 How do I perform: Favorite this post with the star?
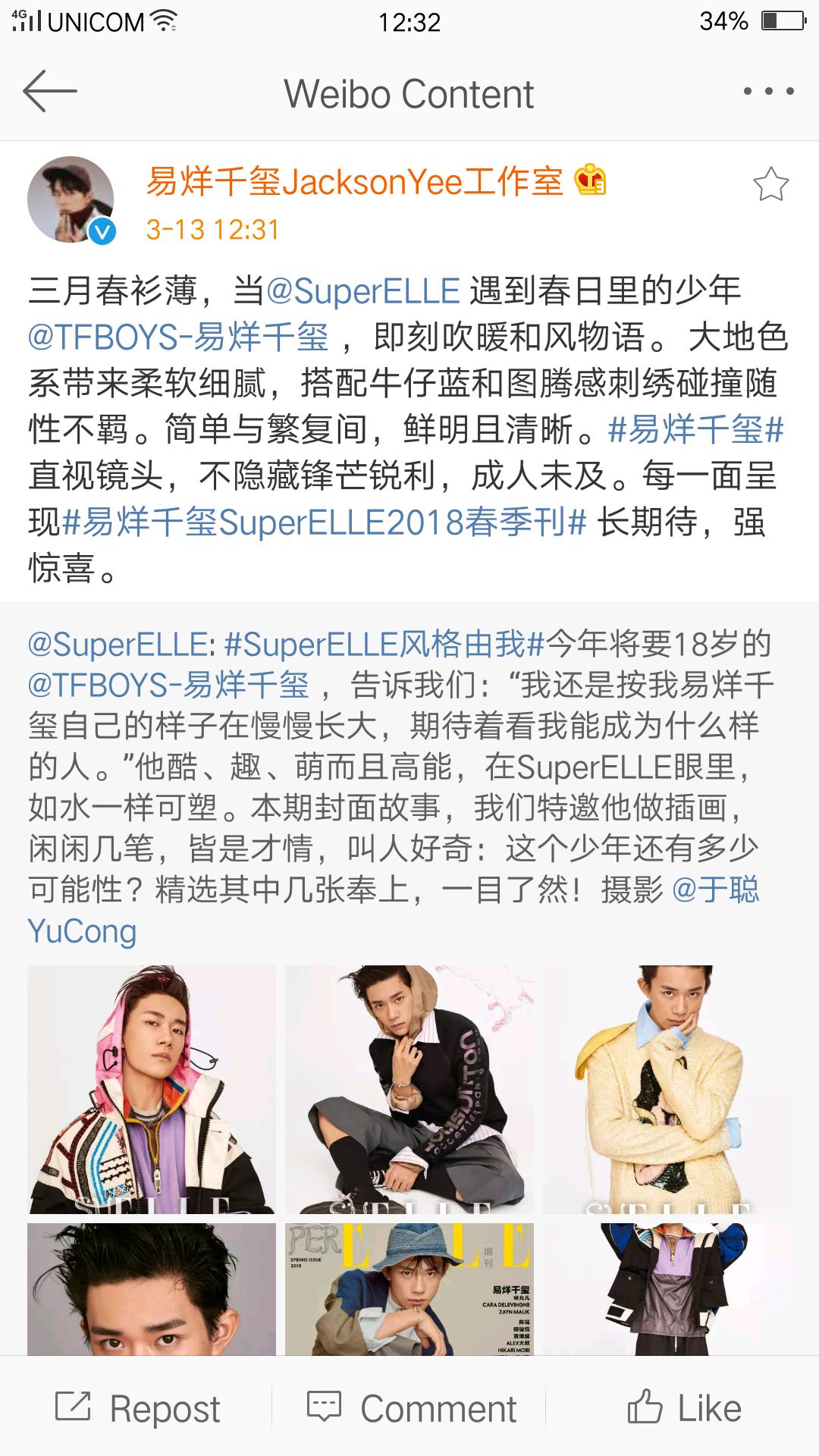click(770, 184)
